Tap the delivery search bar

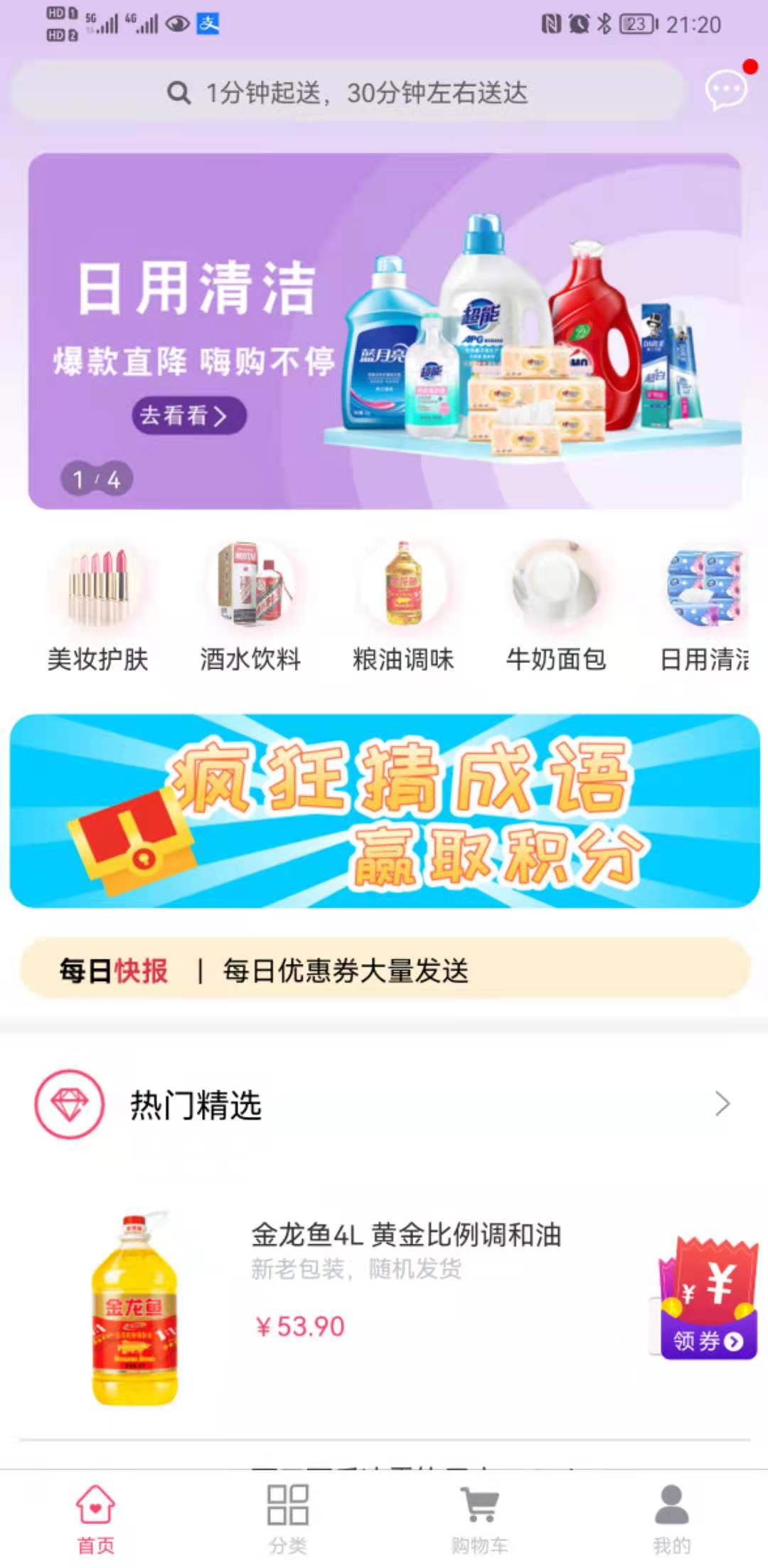(352, 92)
